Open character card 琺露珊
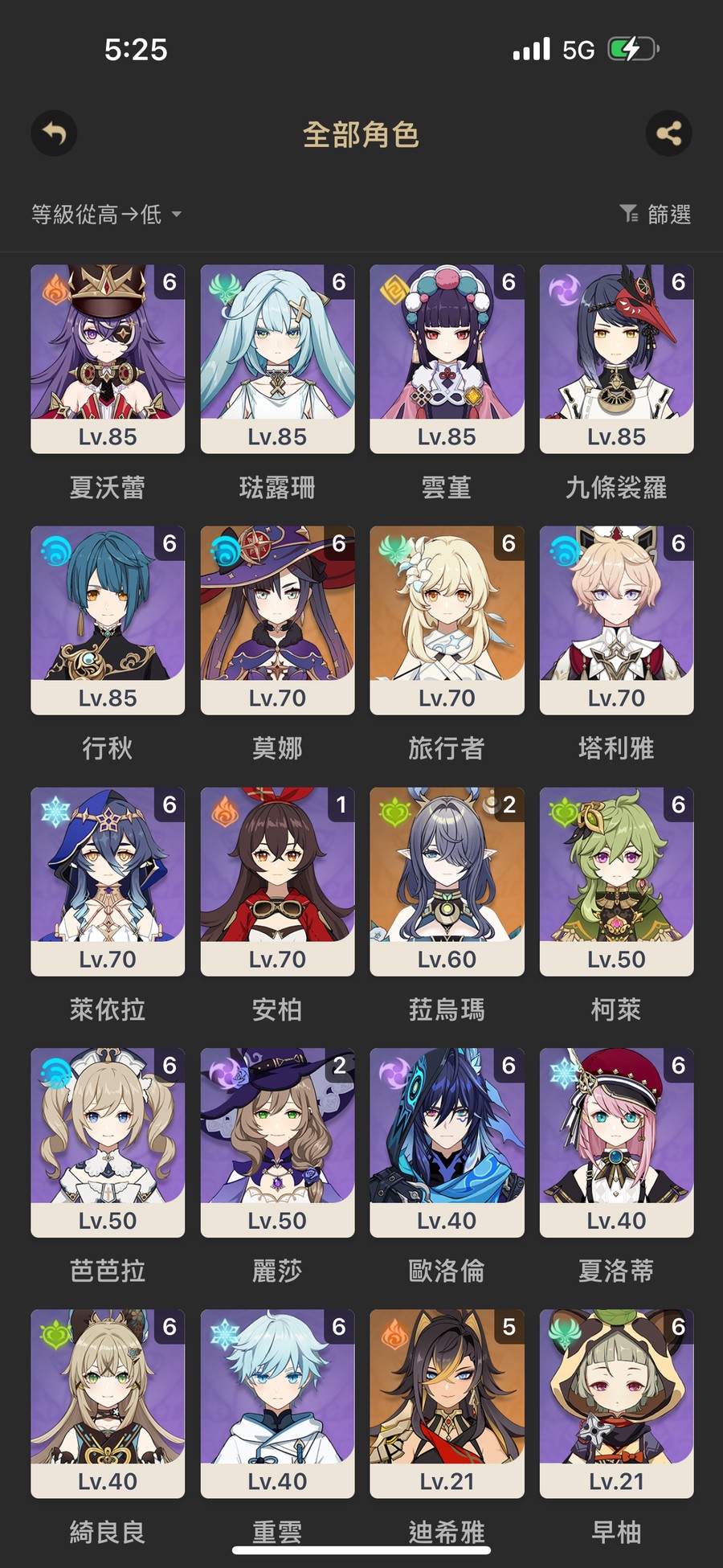This screenshot has height=1568, width=723. (277, 358)
